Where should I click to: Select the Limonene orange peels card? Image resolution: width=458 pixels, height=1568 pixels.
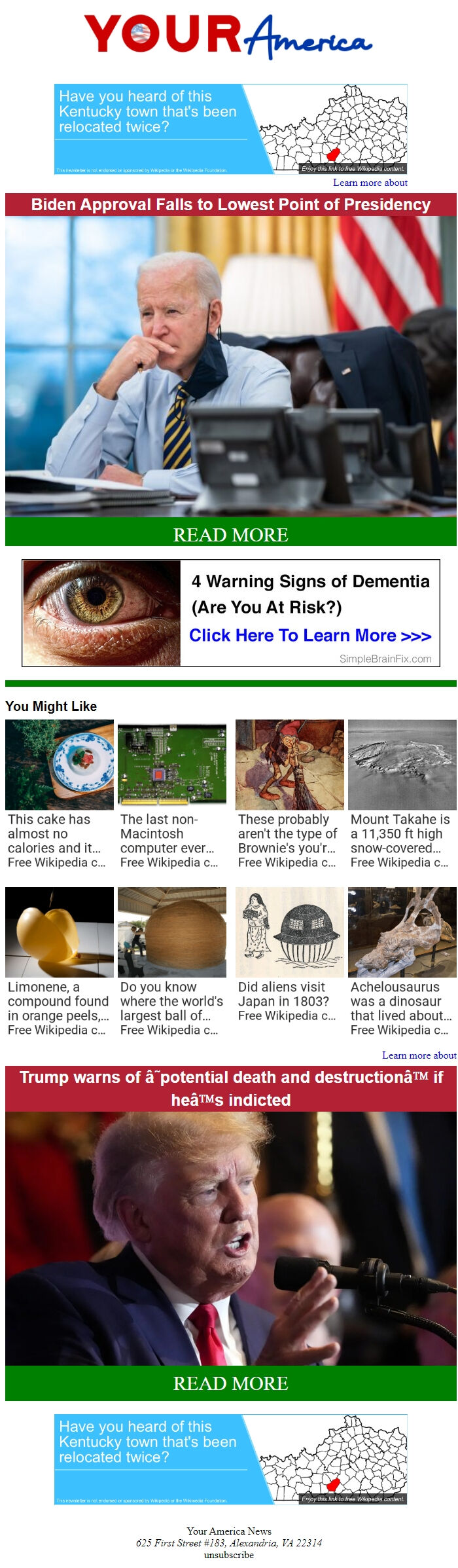click(59, 962)
